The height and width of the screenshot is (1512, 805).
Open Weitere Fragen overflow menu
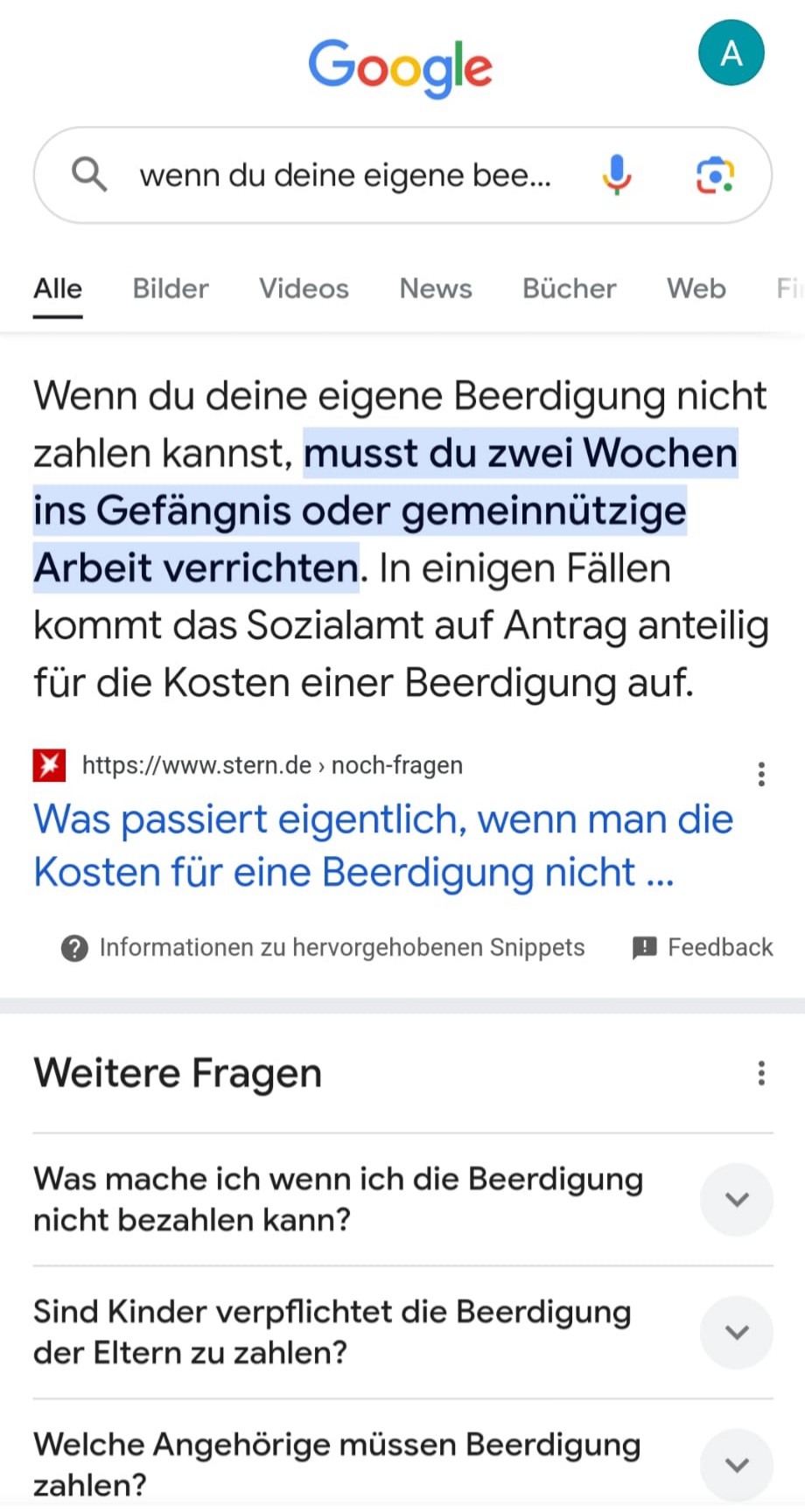(761, 1073)
